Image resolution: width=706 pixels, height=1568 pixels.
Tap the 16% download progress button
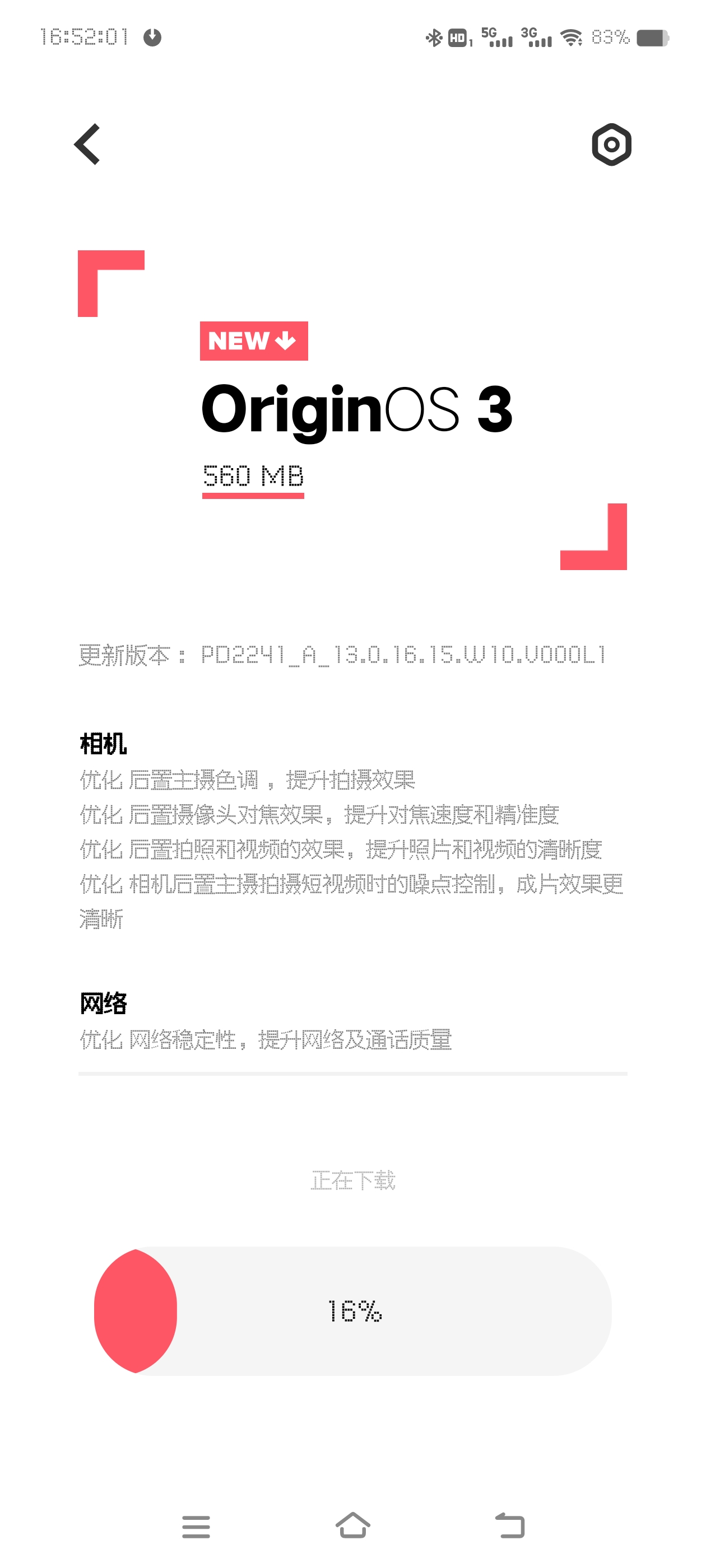pos(352,1310)
